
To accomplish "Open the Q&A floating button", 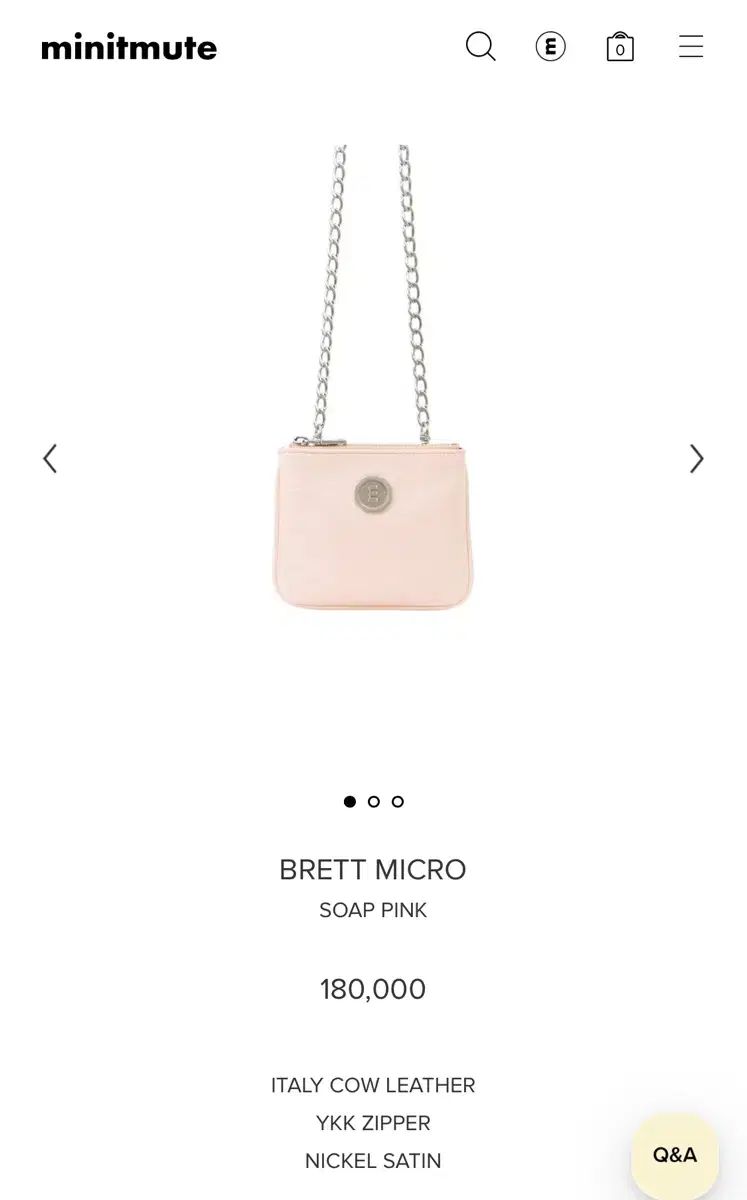I will click(675, 1155).
